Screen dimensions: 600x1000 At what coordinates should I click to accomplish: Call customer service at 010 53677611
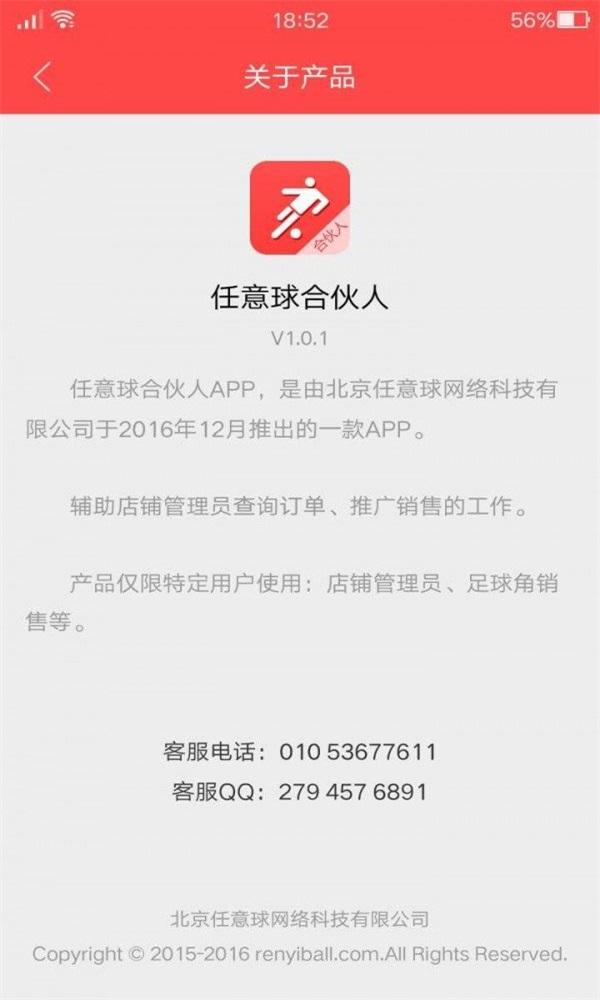(357, 751)
